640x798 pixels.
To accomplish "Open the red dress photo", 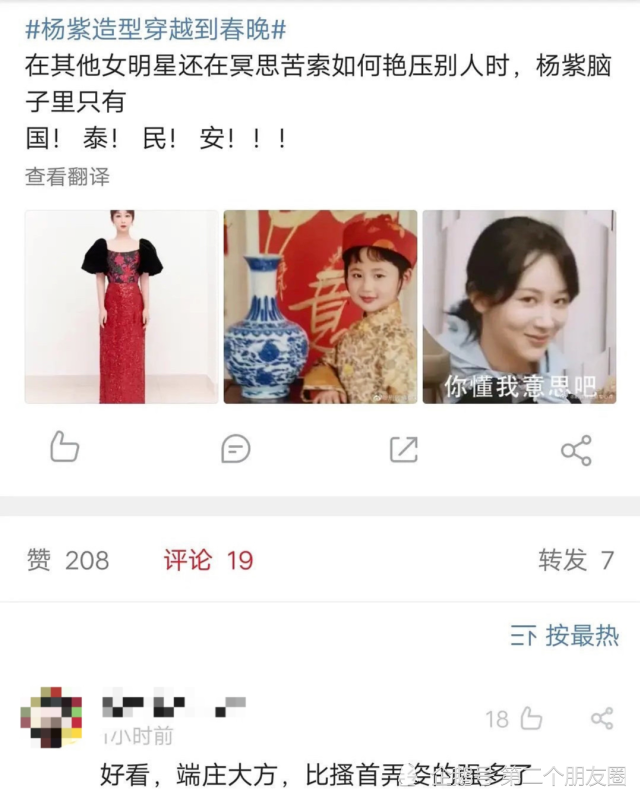I will (121, 307).
